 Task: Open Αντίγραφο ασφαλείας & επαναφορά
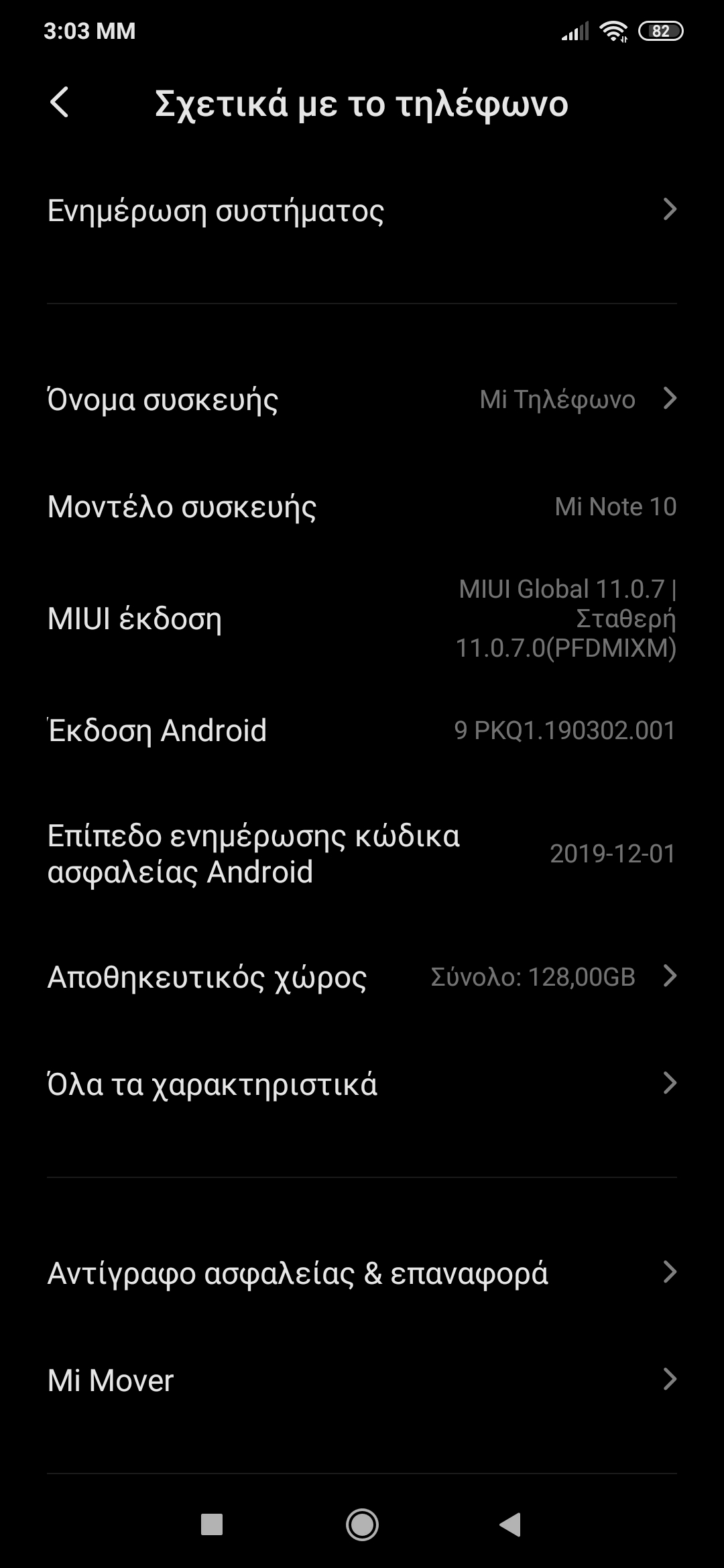click(362, 1272)
